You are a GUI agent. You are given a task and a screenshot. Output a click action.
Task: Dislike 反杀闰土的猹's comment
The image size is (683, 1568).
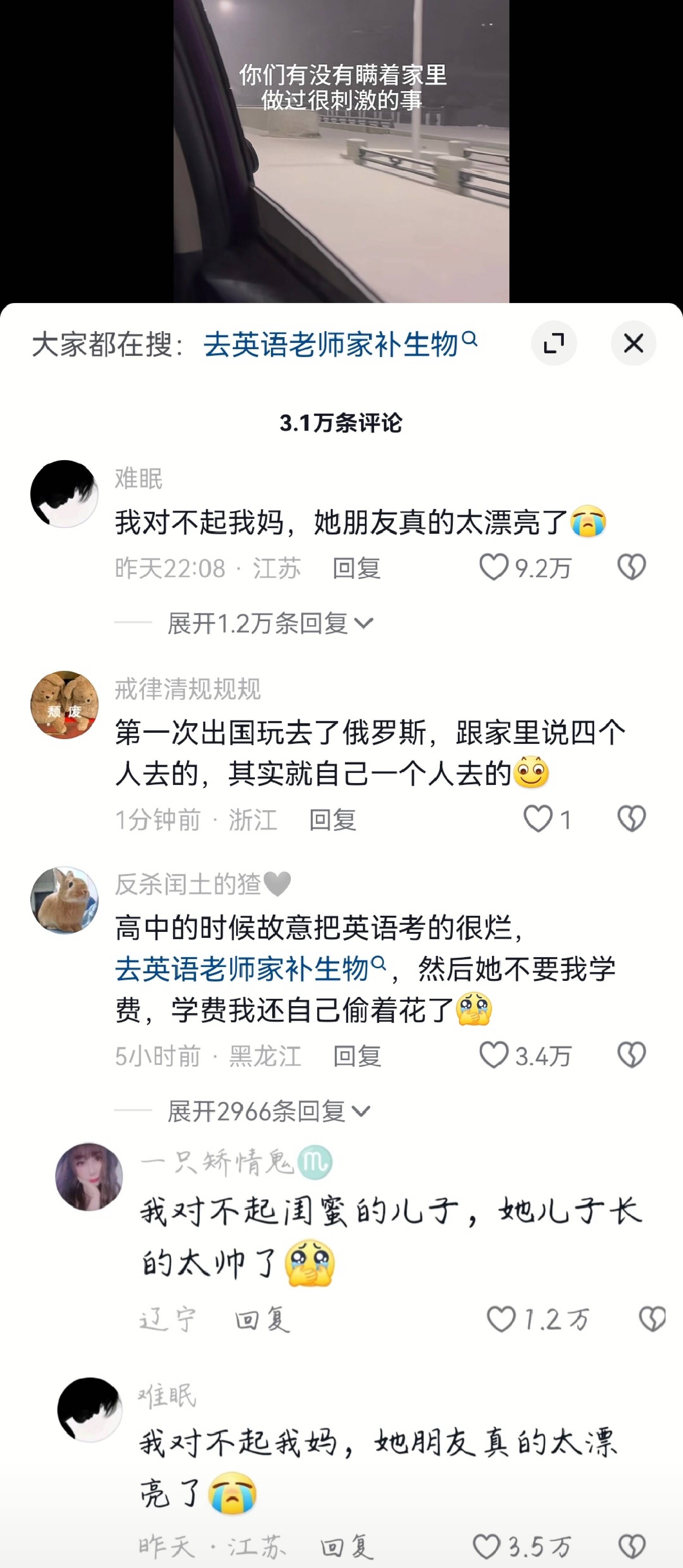pos(631,1055)
